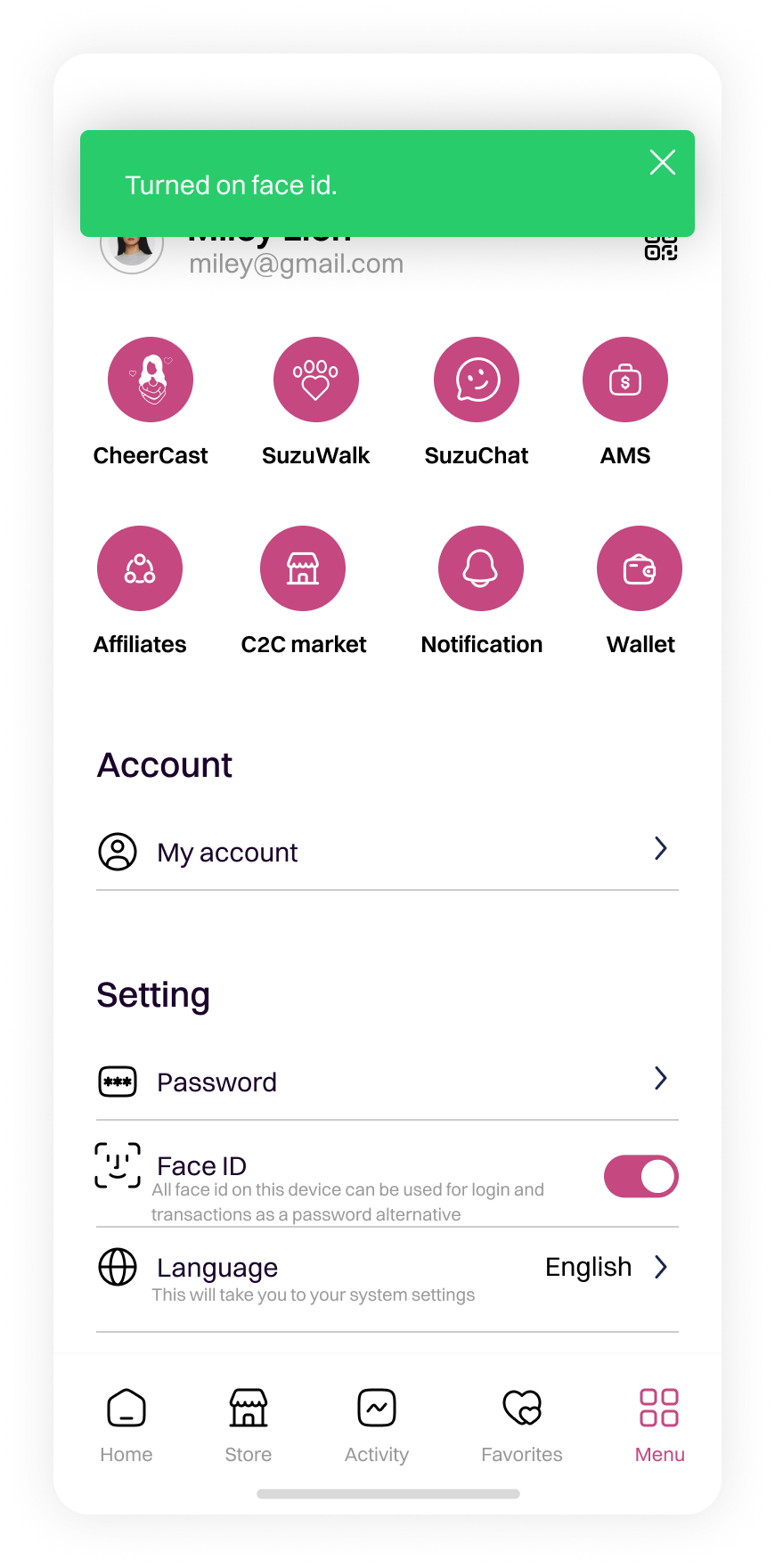Open AMS
The image size is (775, 1568).
tap(624, 380)
